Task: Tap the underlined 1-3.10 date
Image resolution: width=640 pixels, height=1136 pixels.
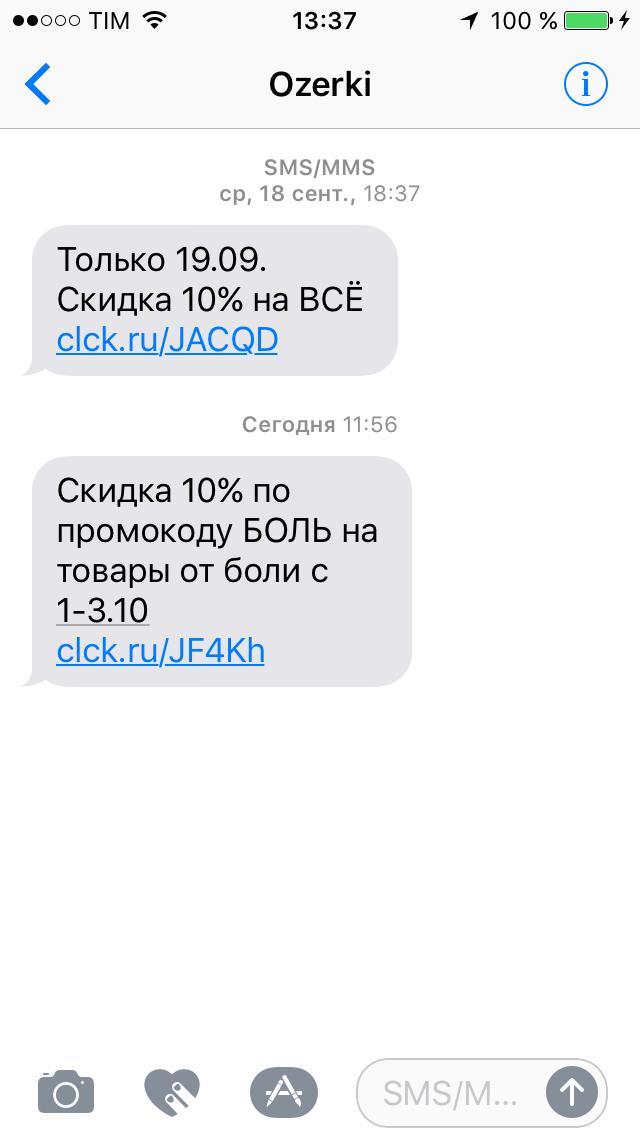Action: point(103,611)
